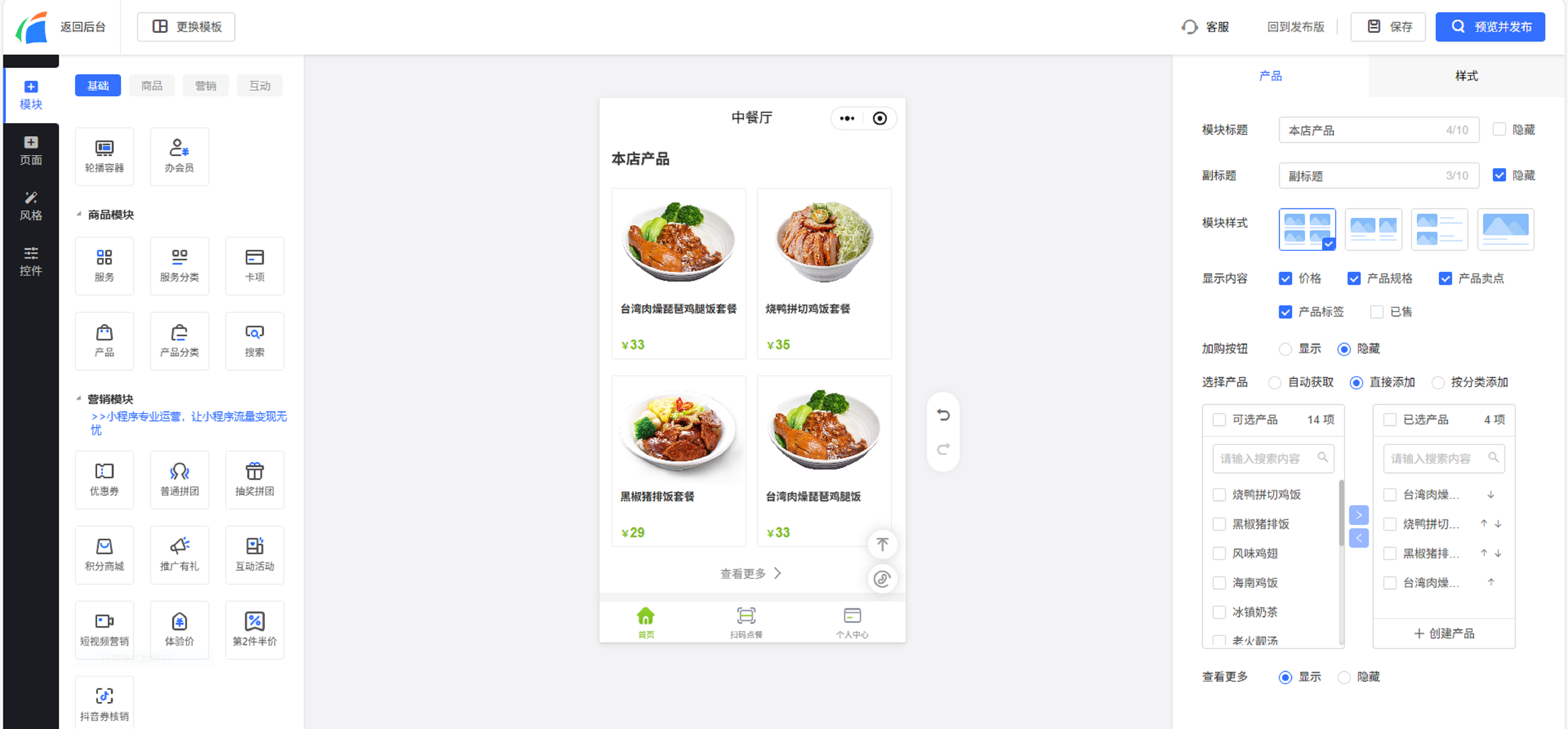
Task: Click 创建产品 to add product
Action: click(x=1443, y=633)
